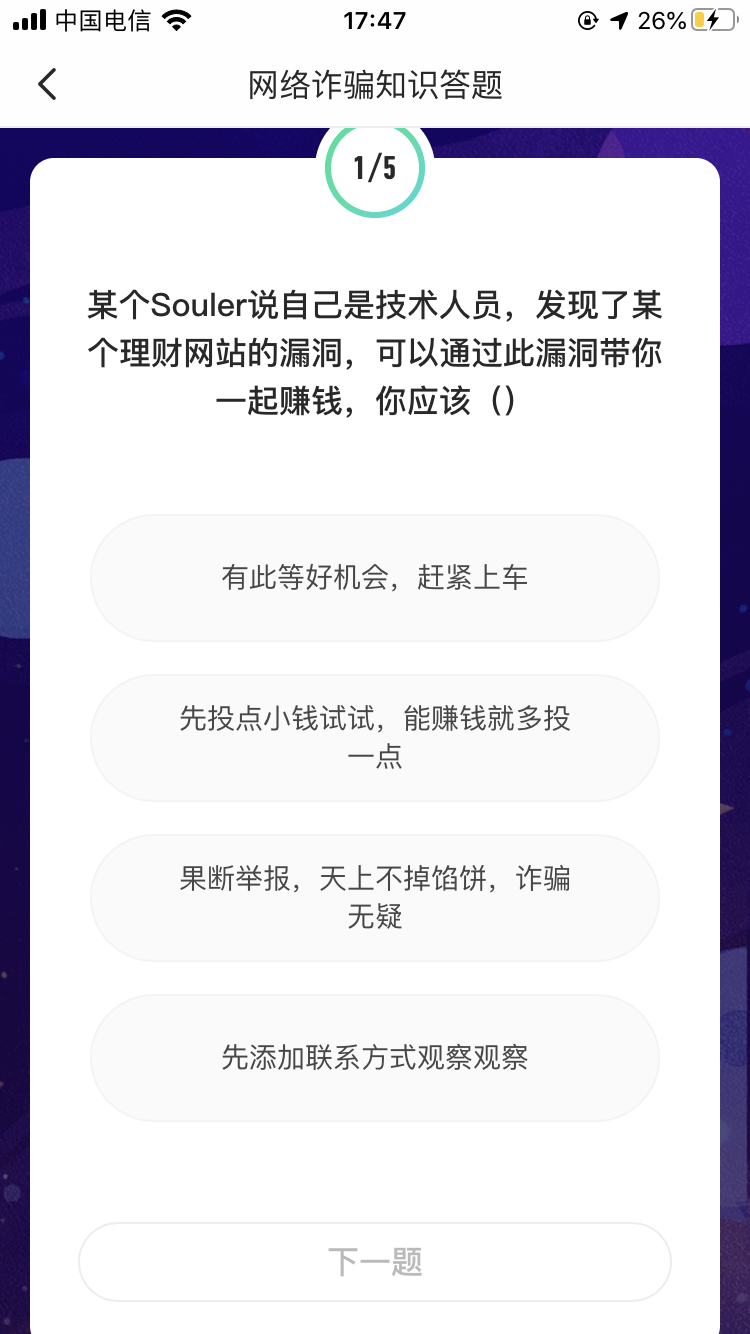Pick the answer 果断举报，天上不掉馅饼，诈骗无疑
750x1334 pixels.
[375, 898]
